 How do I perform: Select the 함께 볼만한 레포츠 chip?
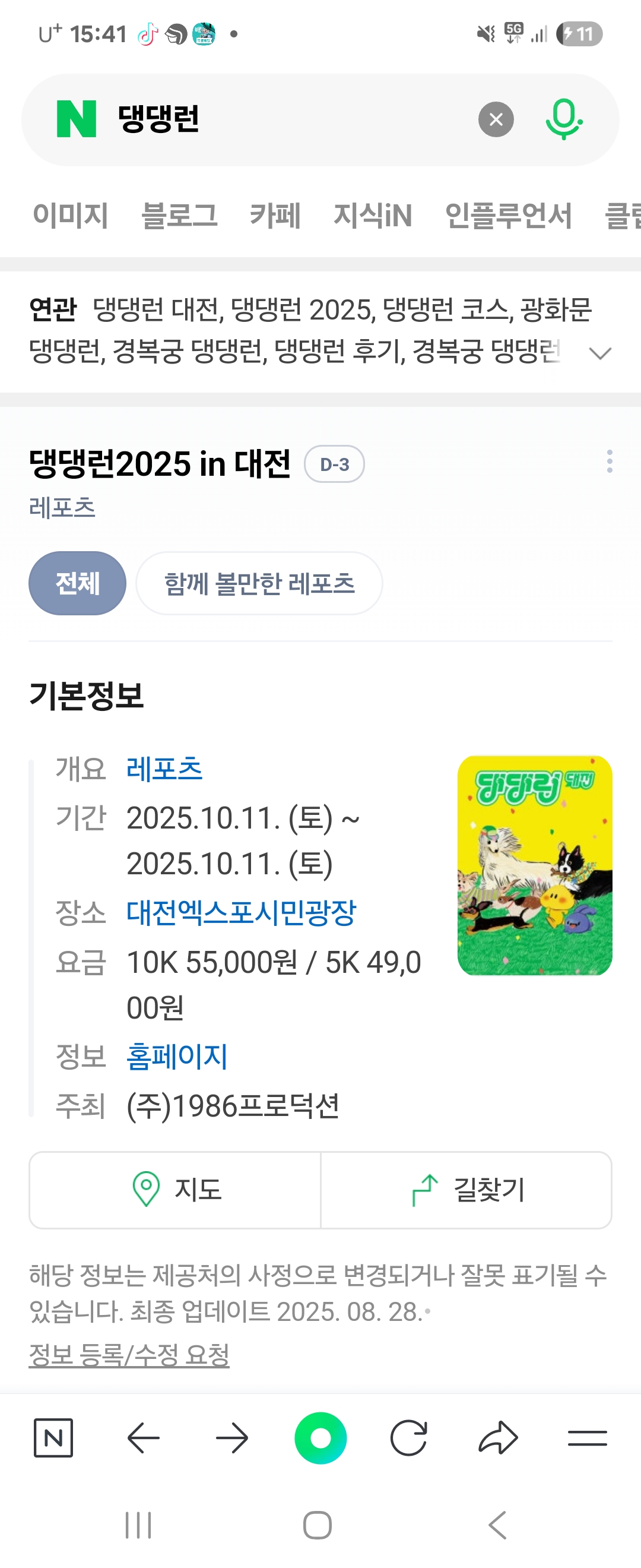pyautogui.click(x=259, y=583)
